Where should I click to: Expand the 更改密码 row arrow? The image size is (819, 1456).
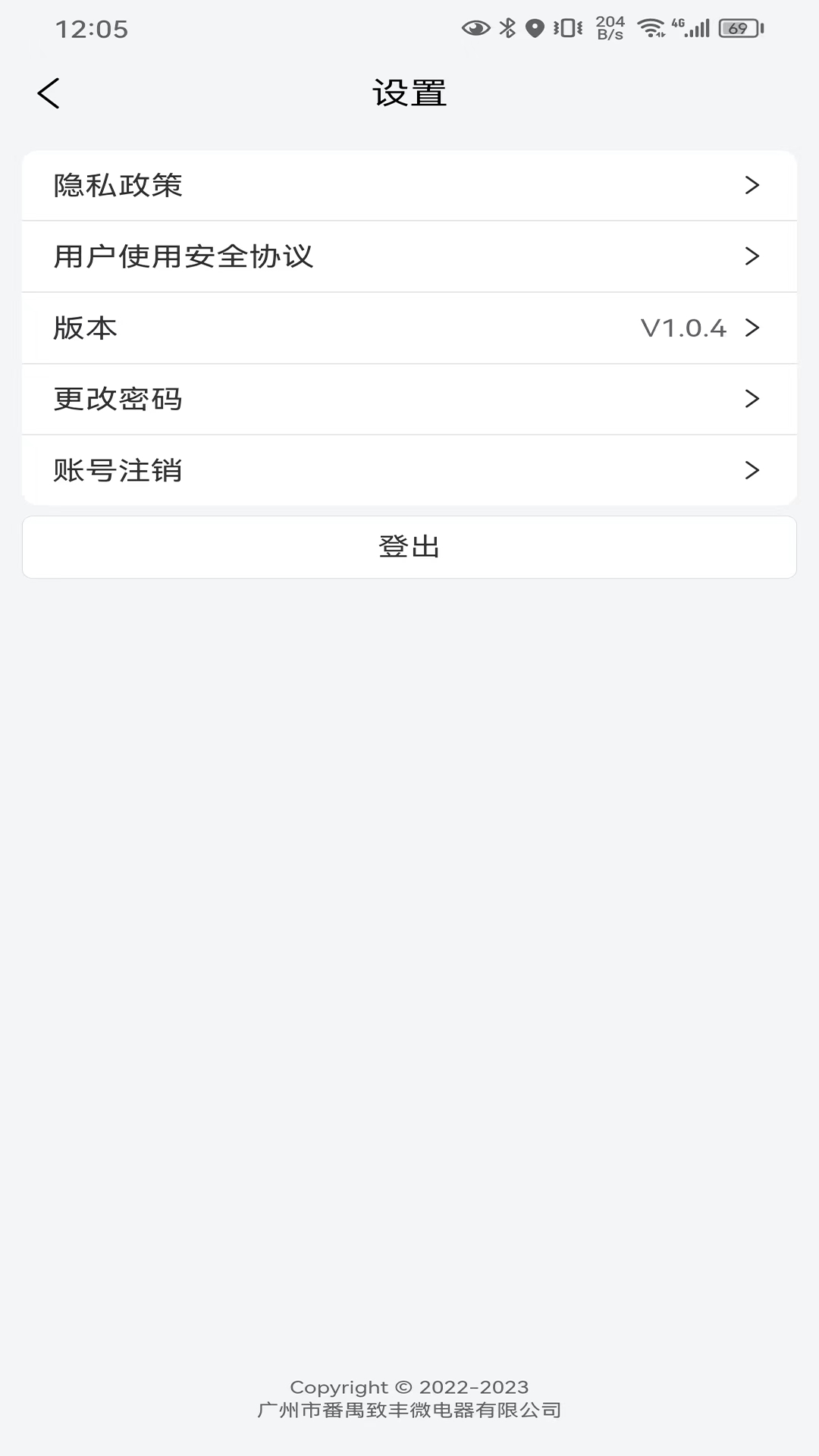point(752,399)
